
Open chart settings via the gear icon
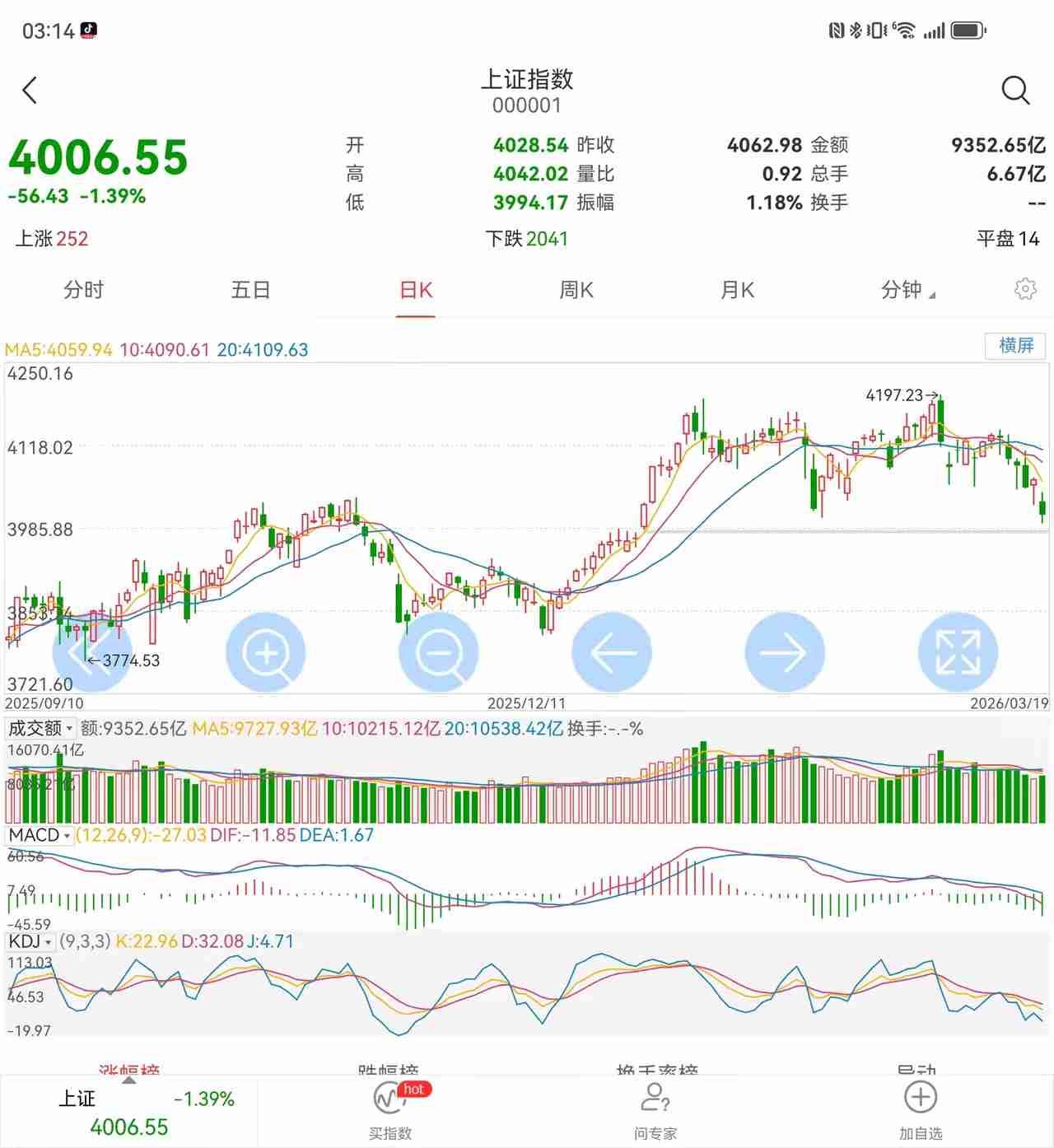pos(1024,290)
